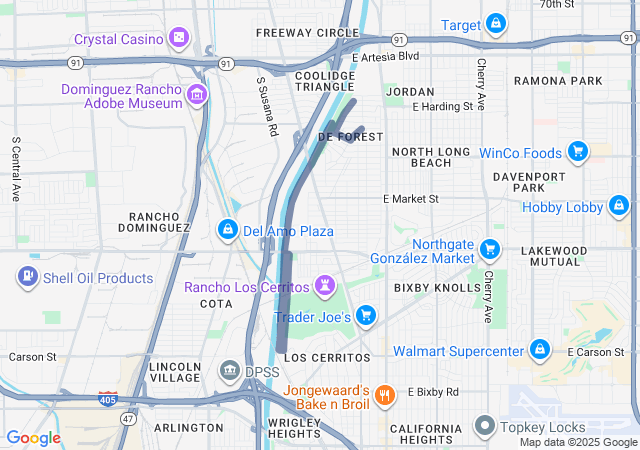Tap the Trader Joe's shopping pin
Viewport: 640px width, 450px height.
tap(366, 316)
